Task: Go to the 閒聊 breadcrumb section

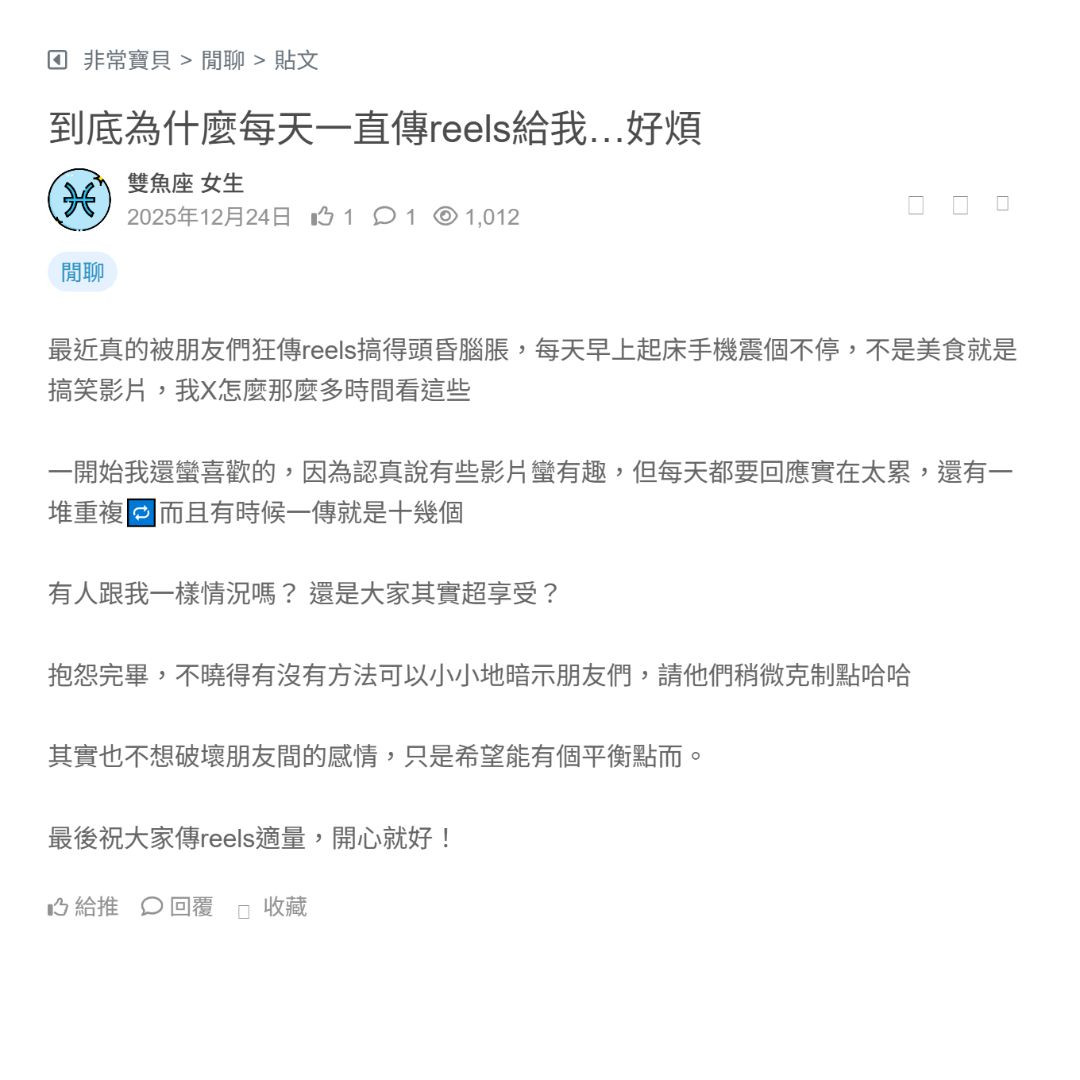Action: [223, 60]
